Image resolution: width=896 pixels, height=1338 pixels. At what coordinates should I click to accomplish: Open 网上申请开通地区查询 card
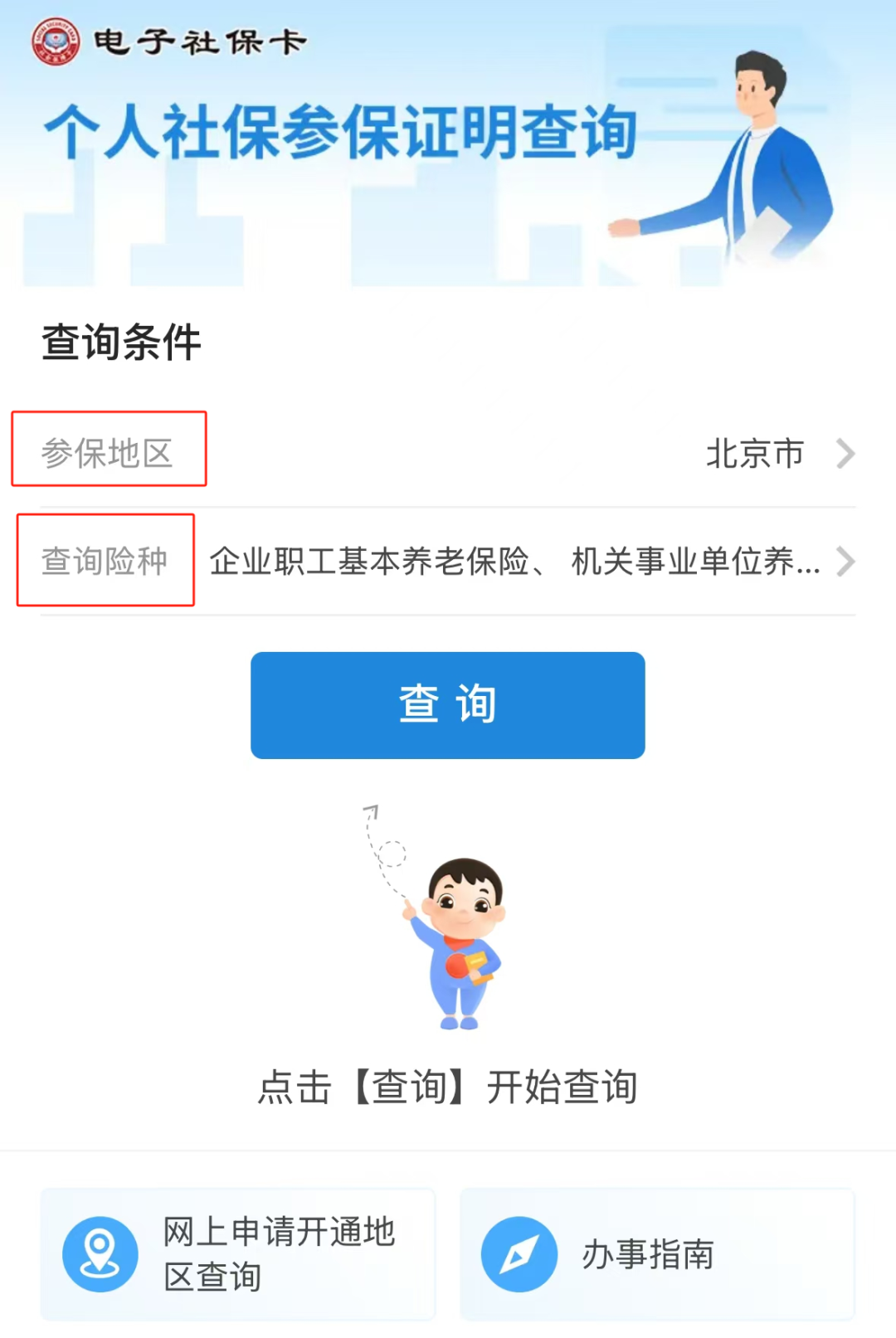click(x=238, y=1253)
